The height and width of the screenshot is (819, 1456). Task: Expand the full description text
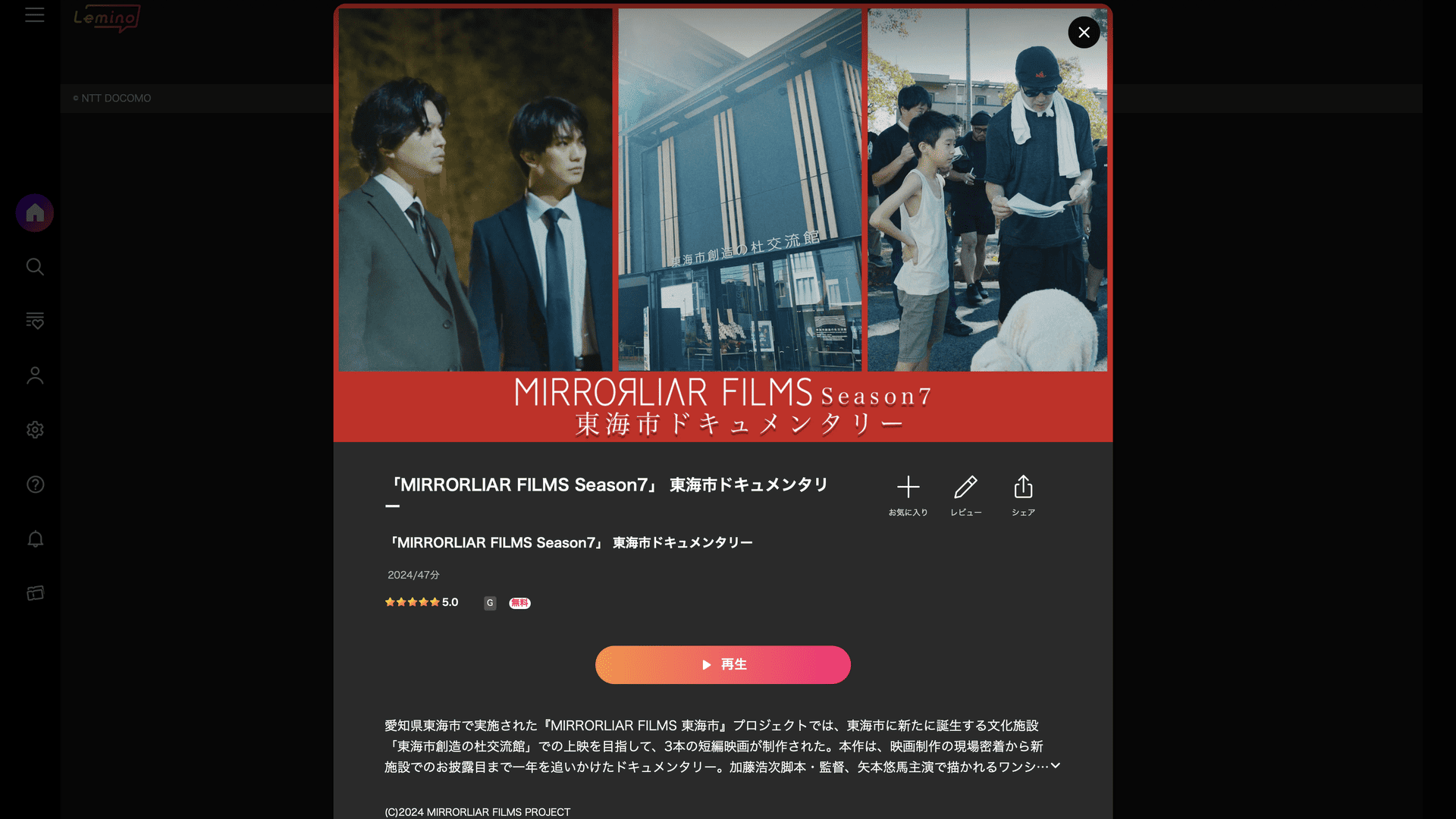1055,766
